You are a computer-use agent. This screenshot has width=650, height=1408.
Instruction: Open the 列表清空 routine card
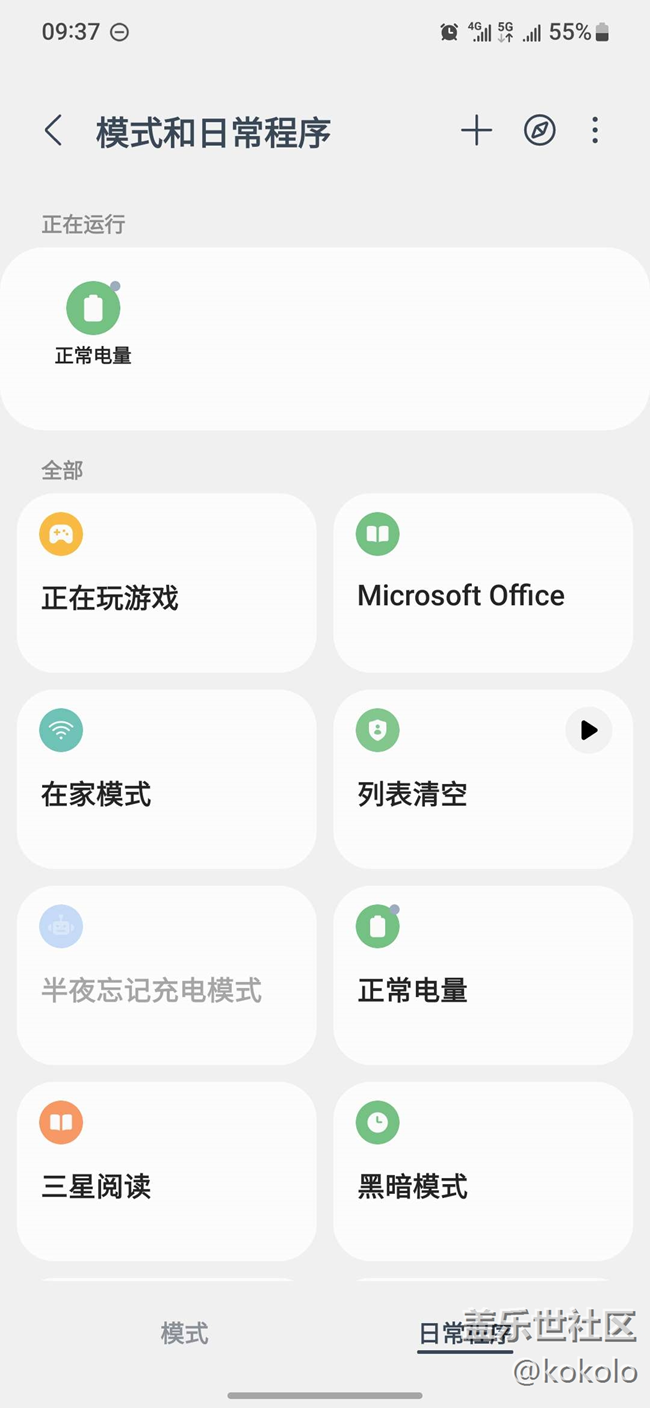(x=483, y=779)
